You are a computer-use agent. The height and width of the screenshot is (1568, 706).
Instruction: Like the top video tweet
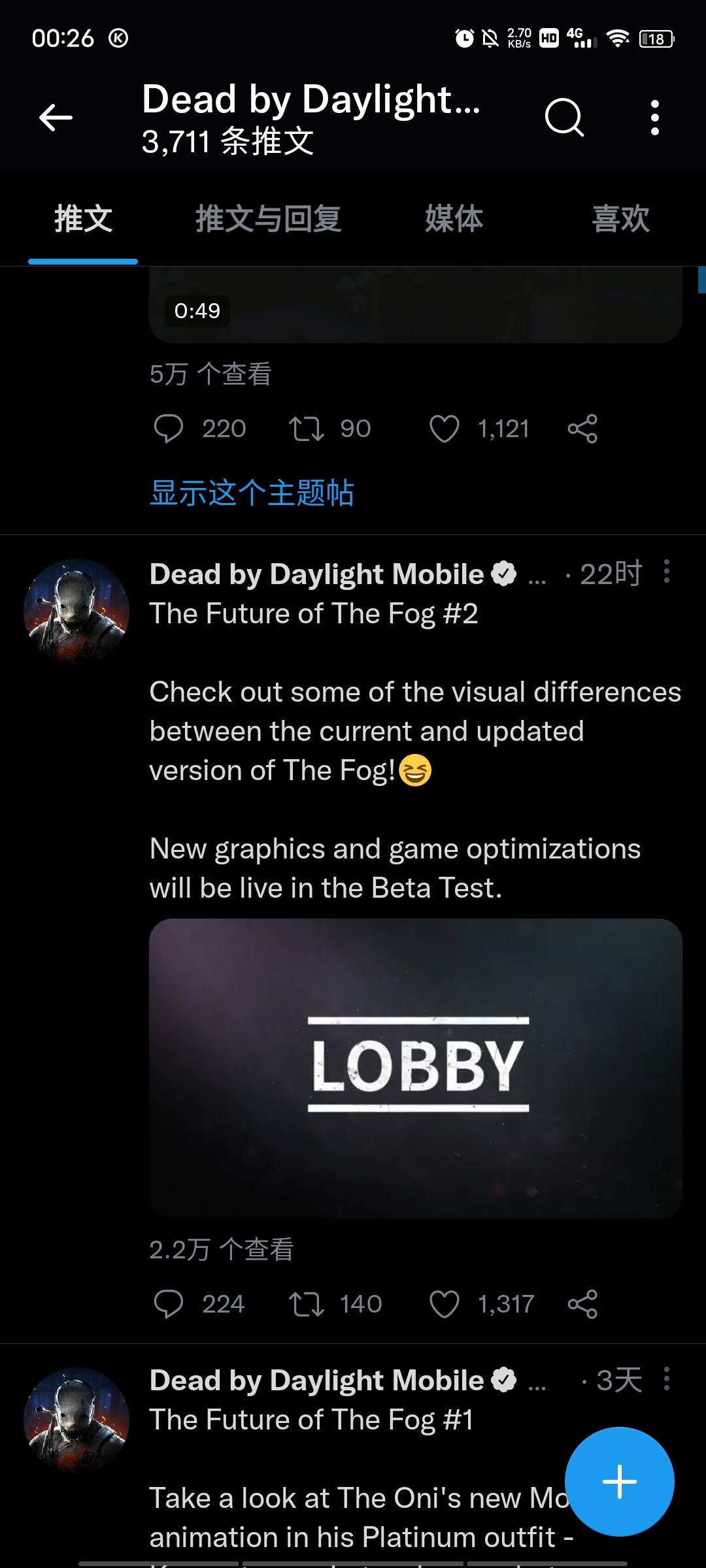point(448,429)
